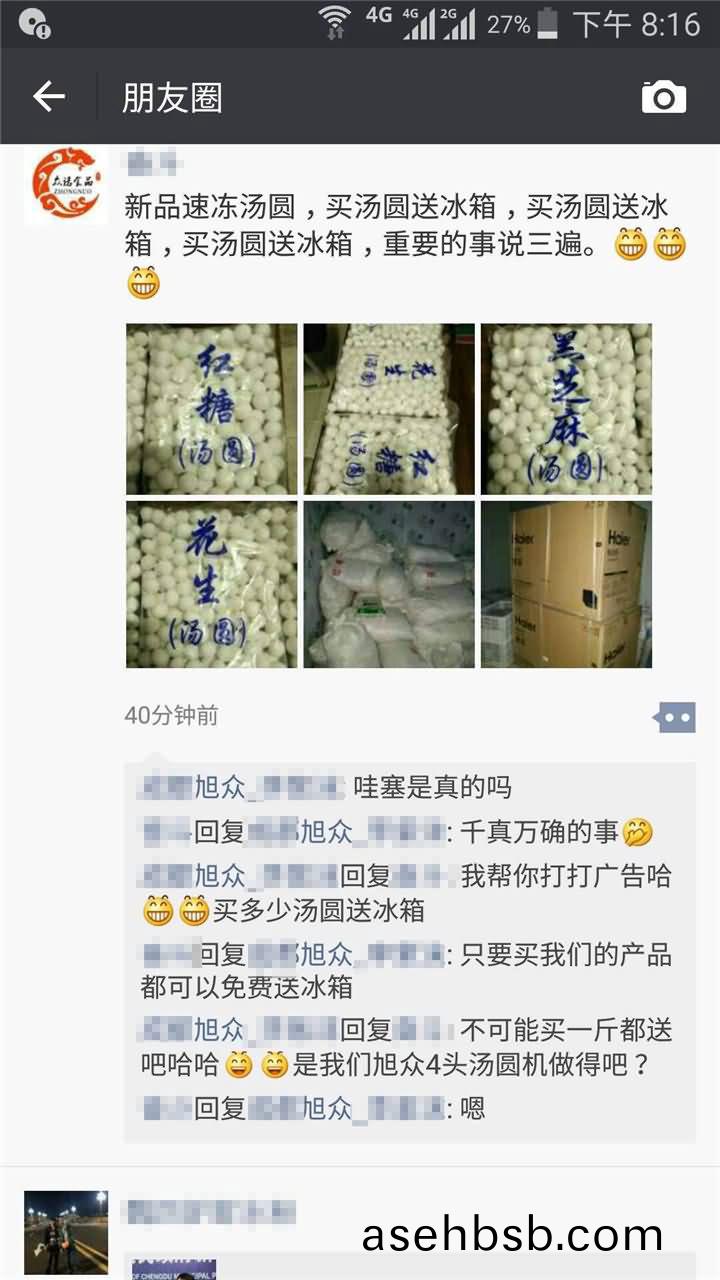Go back from the 朋友圈 screen
This screenshot has width=720, height=1280.
coord(48,97)
